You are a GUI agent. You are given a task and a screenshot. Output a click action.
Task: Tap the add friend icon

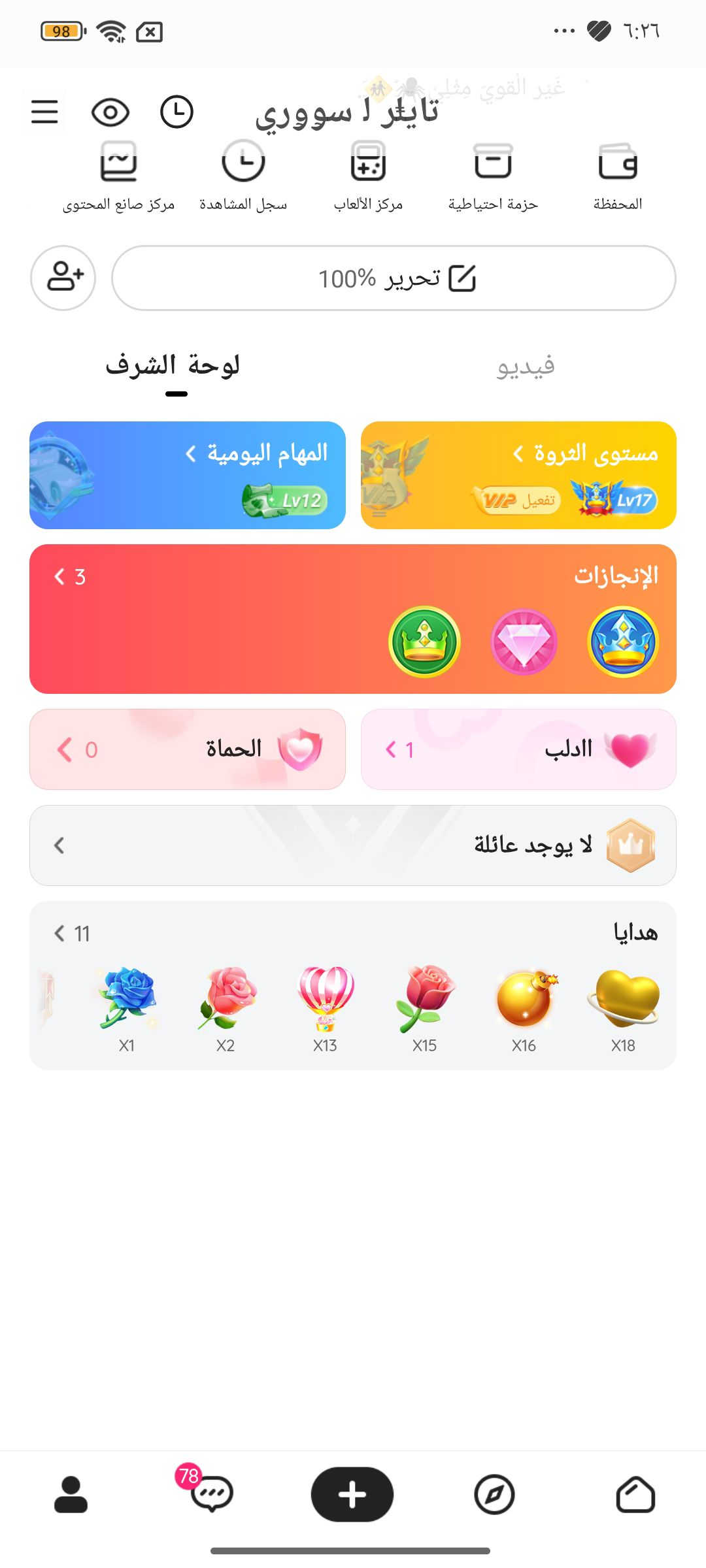pyautogui.click(x=63, y=278)
